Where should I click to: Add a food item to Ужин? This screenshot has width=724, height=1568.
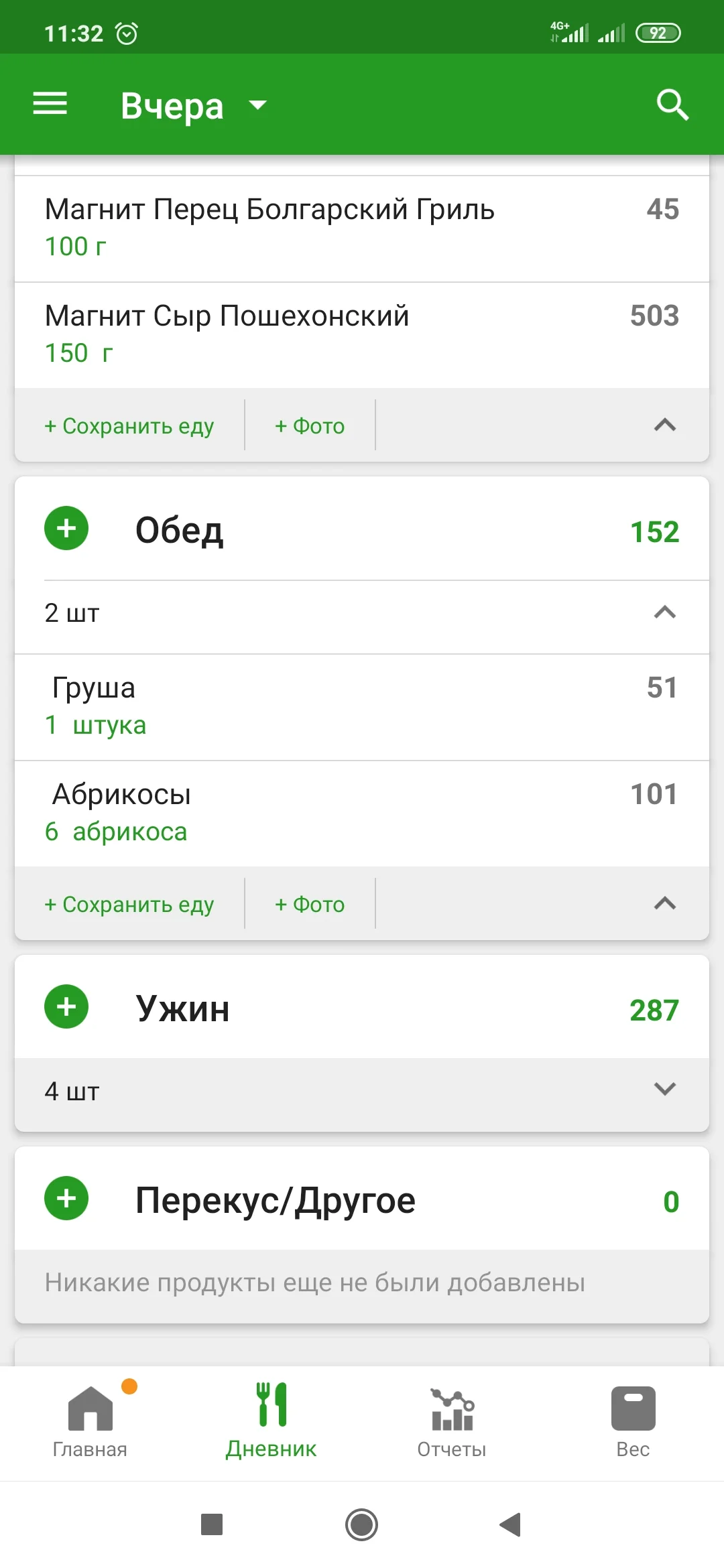pyautogui.click(x=66, y=1006)
